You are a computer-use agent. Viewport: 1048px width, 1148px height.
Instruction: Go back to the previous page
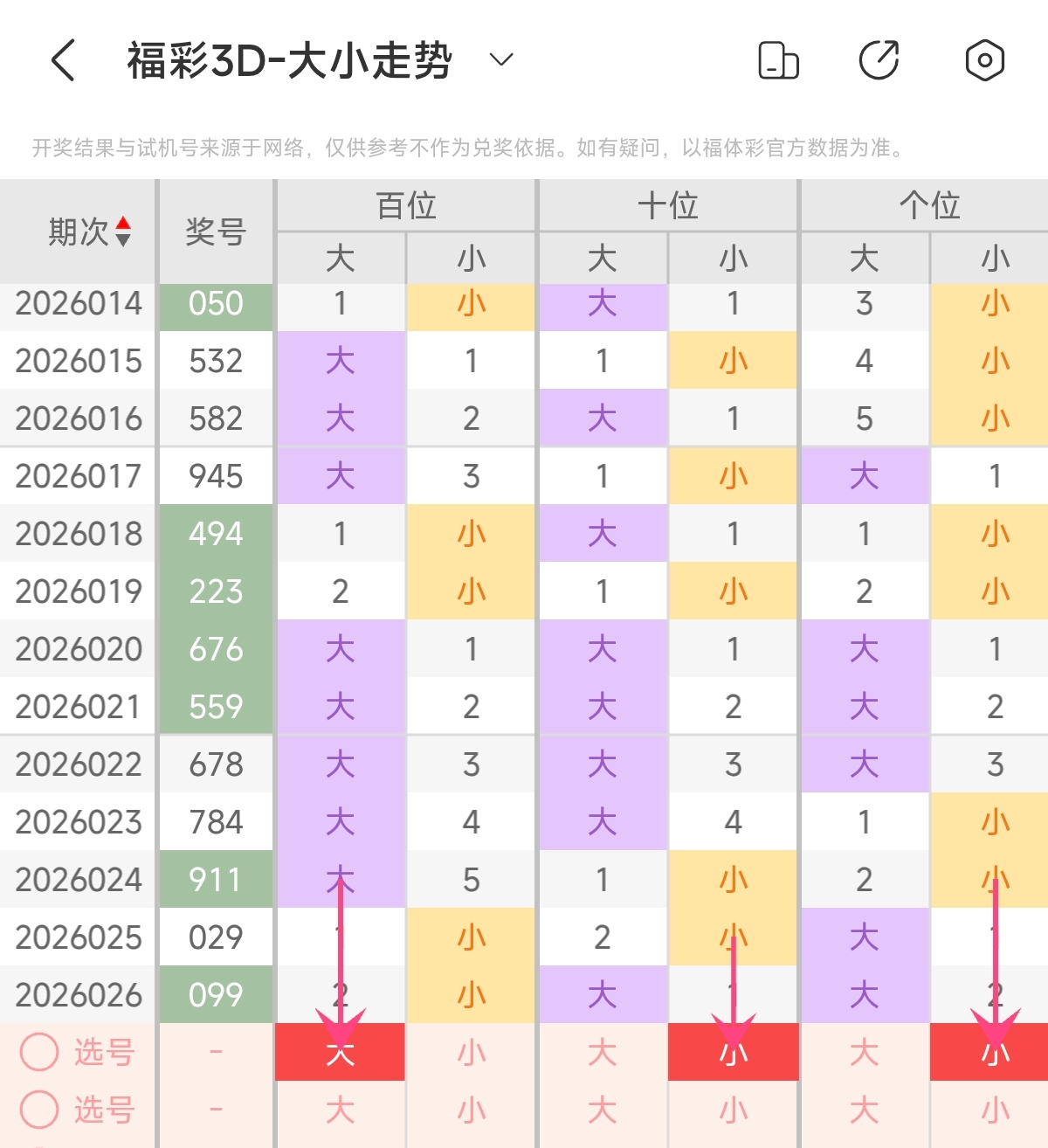(x=64, y=60)
